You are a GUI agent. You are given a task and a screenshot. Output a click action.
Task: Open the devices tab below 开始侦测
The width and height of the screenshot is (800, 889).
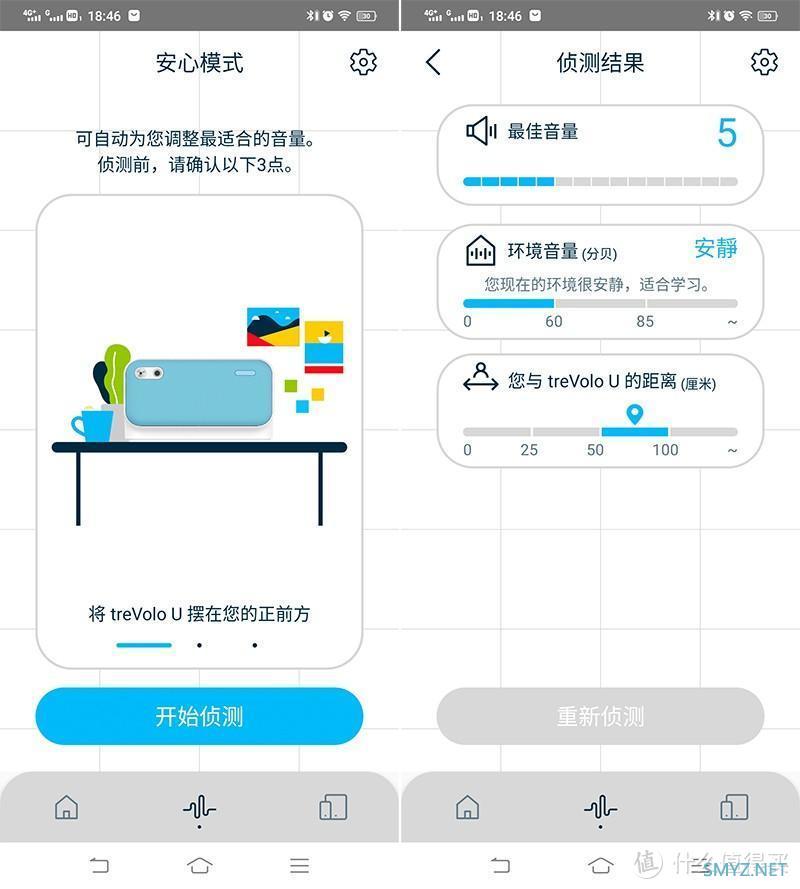(x=332, y=807)
